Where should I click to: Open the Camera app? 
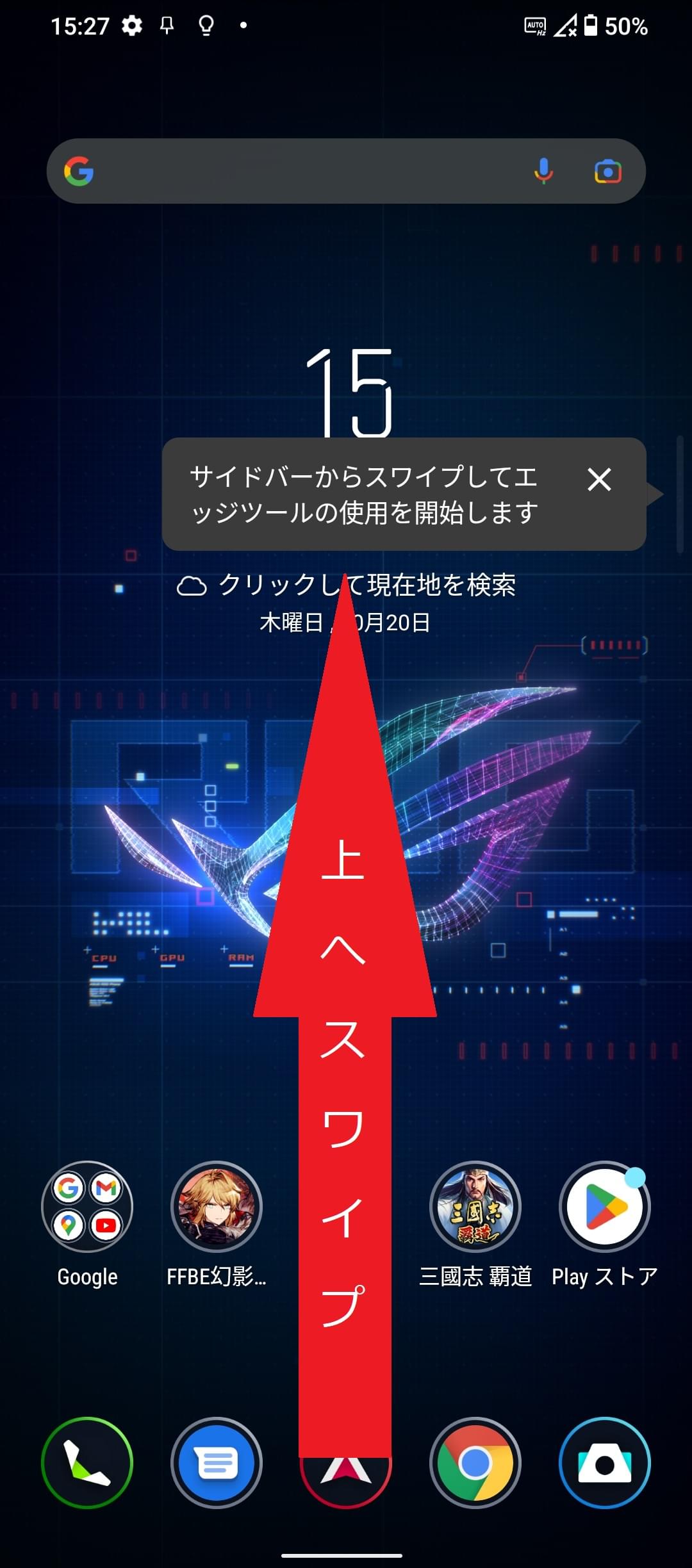[605, 1463]
